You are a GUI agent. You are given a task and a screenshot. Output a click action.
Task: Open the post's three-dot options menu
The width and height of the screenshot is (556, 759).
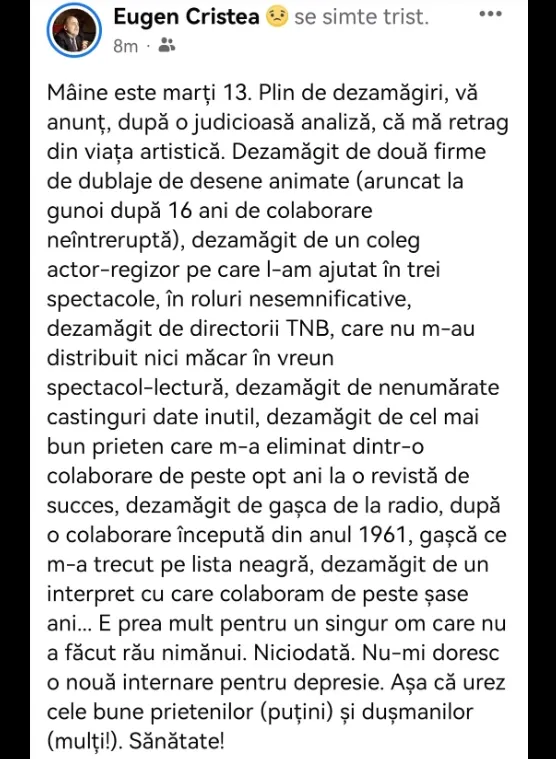click(490, 14)
